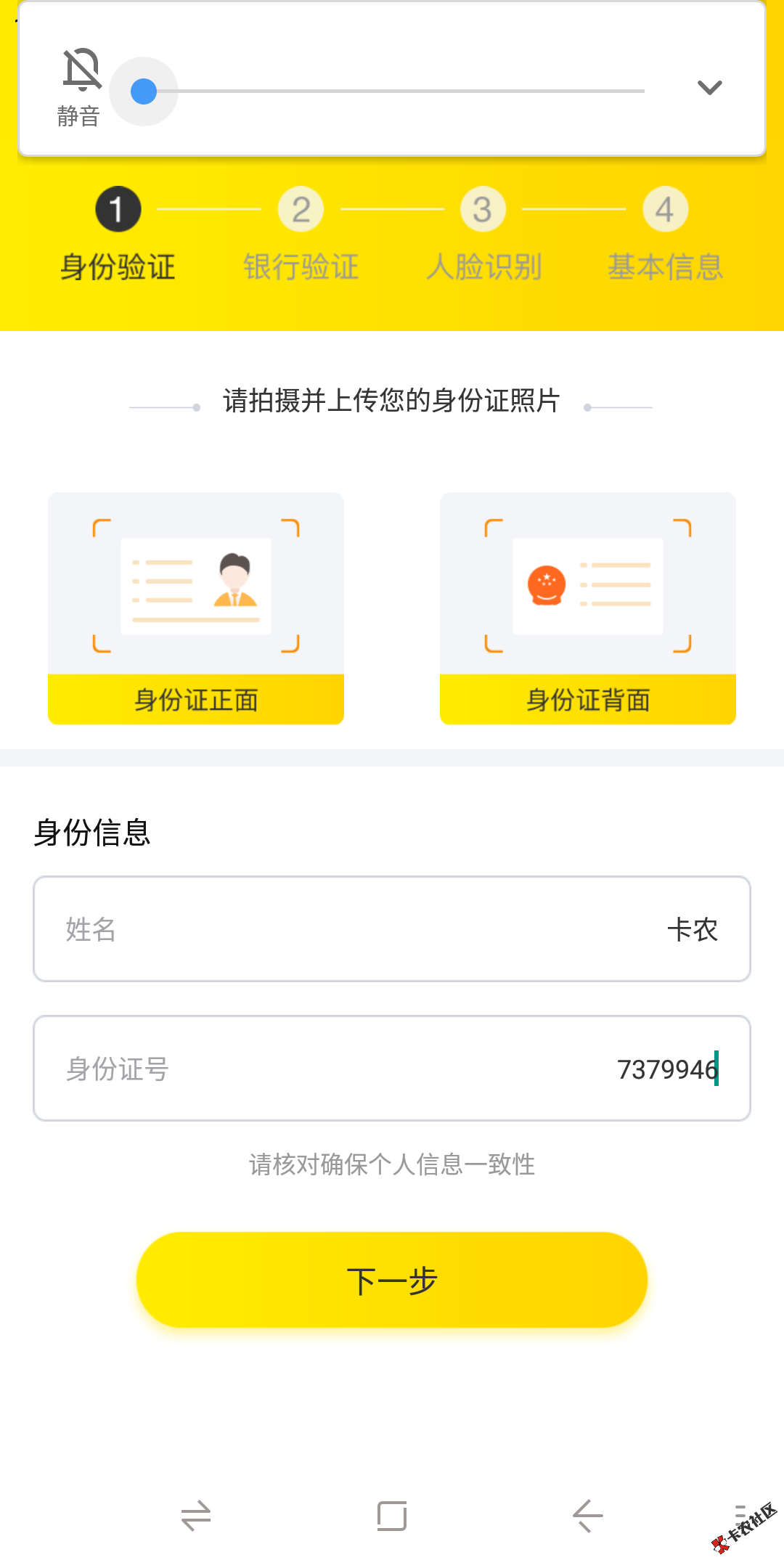Open recent apps with the square button

[392, 1516]
